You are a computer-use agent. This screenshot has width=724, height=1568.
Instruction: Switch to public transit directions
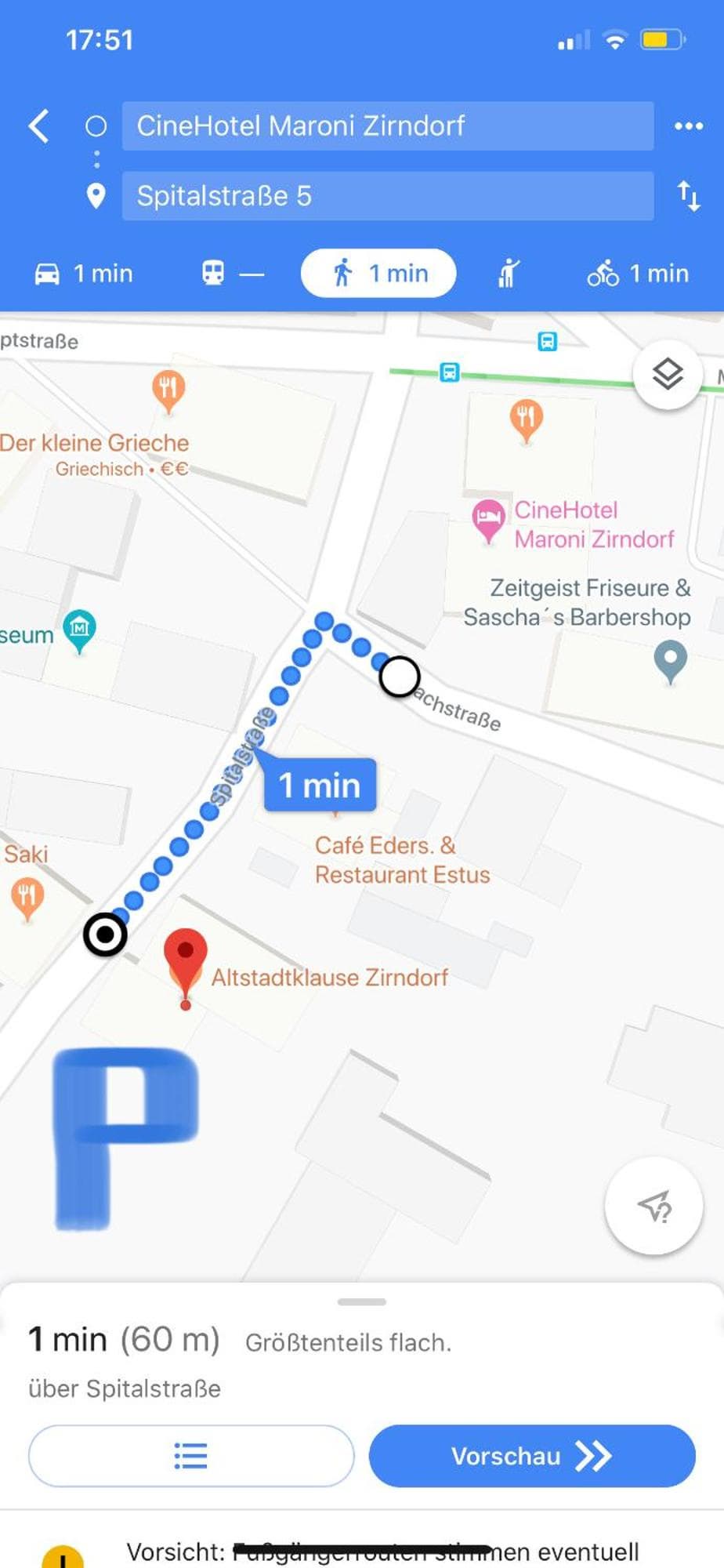pyautogui.click(x=233, y=274)
